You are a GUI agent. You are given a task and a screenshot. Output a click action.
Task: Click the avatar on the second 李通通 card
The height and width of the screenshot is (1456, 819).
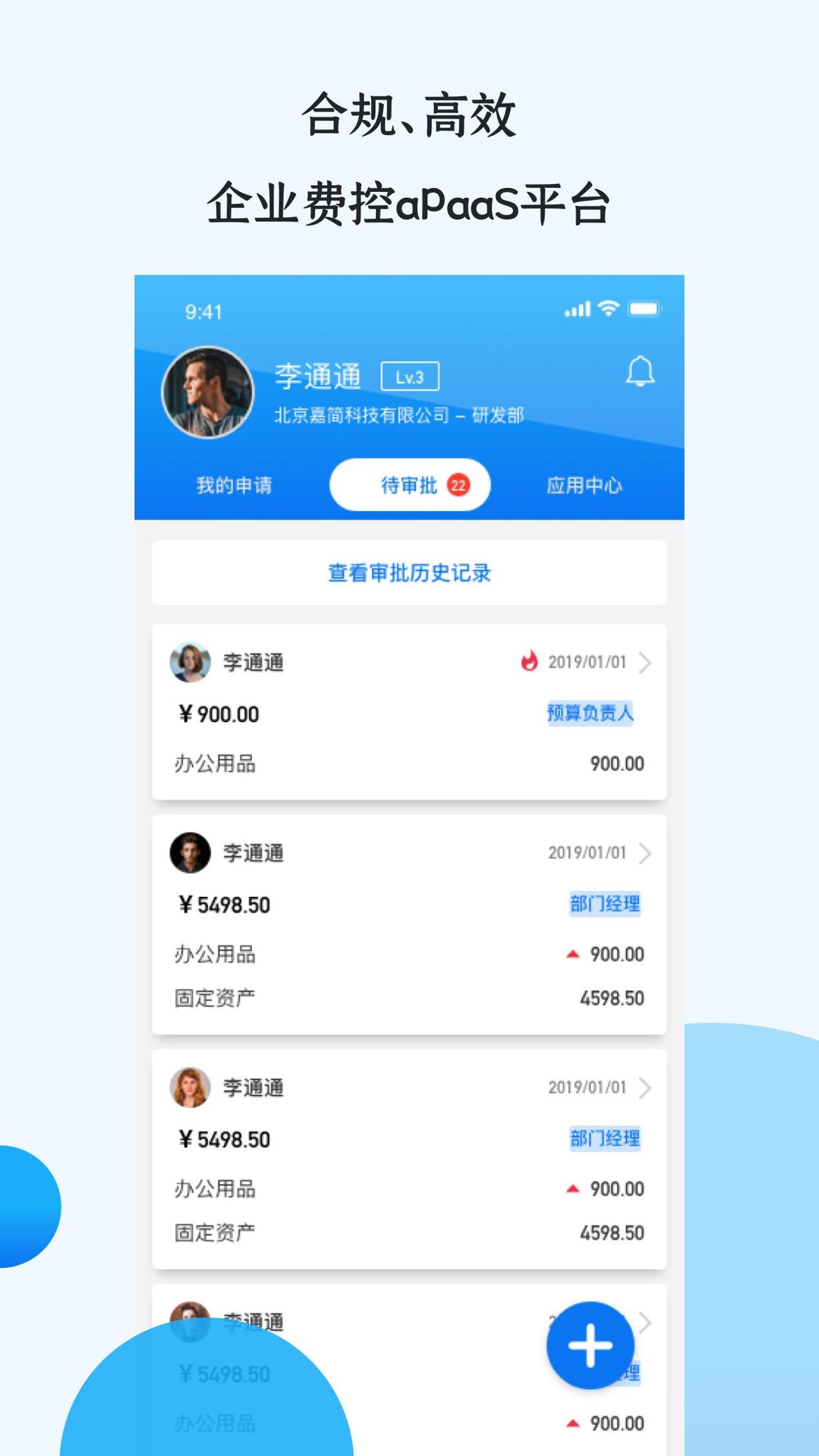(187, 853)
